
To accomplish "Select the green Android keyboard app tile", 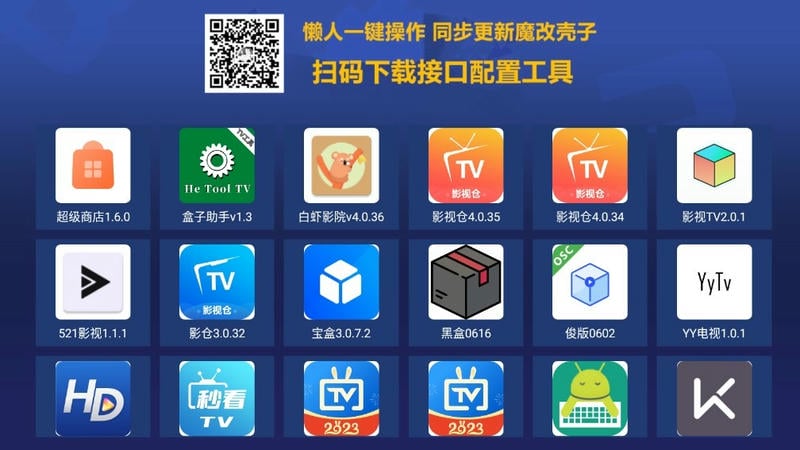I will point(589,398).
